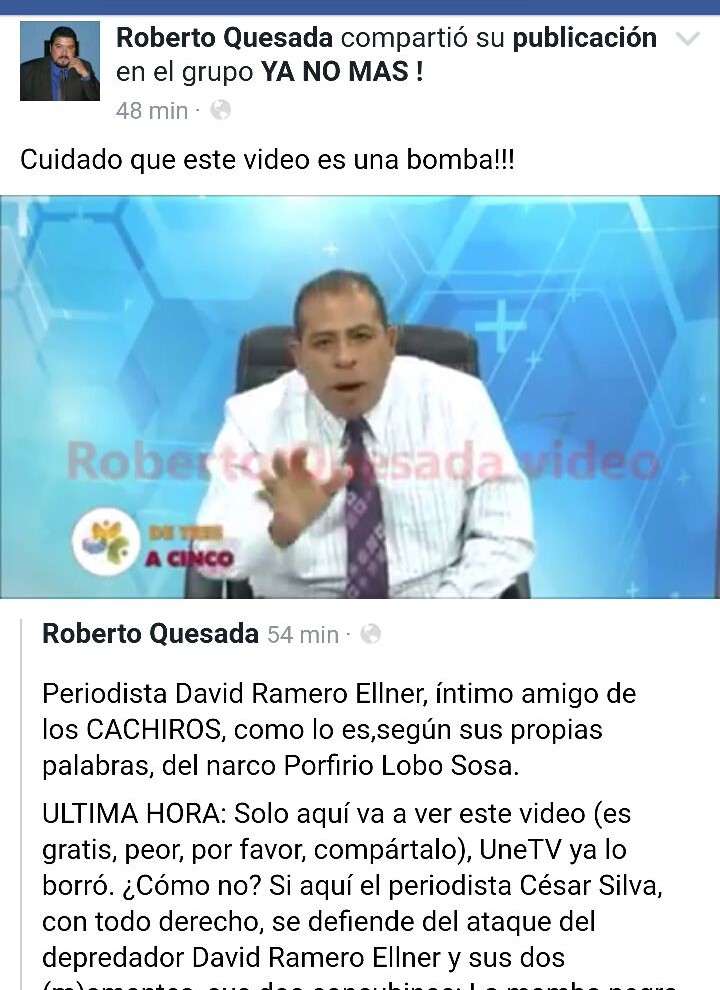The image size is (720, 990).
Task: Open Roberto Quesada's profile picture
Action: (60, 61)
